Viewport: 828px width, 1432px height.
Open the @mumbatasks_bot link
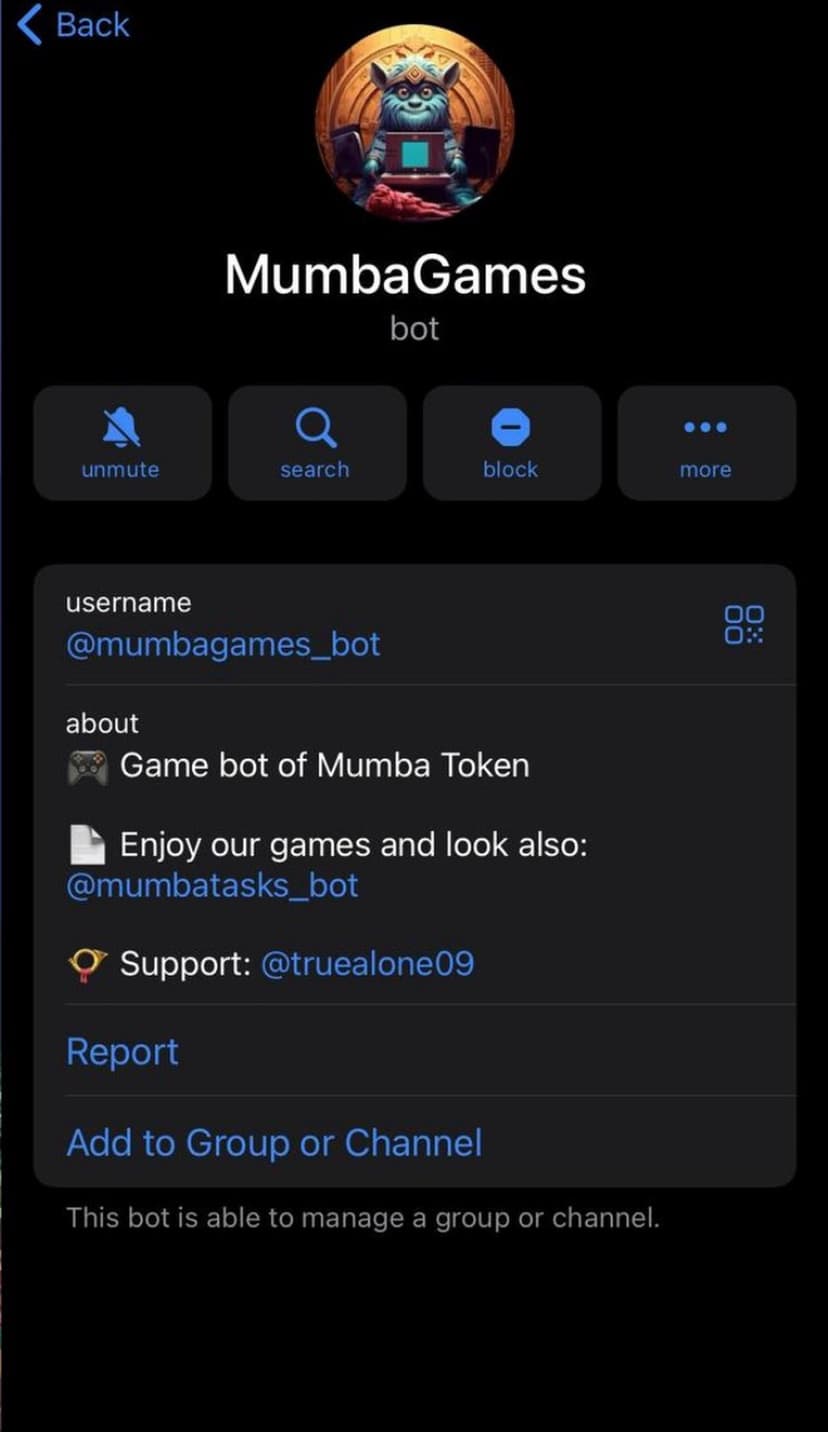pyautogui.click(x=212, y=886)
